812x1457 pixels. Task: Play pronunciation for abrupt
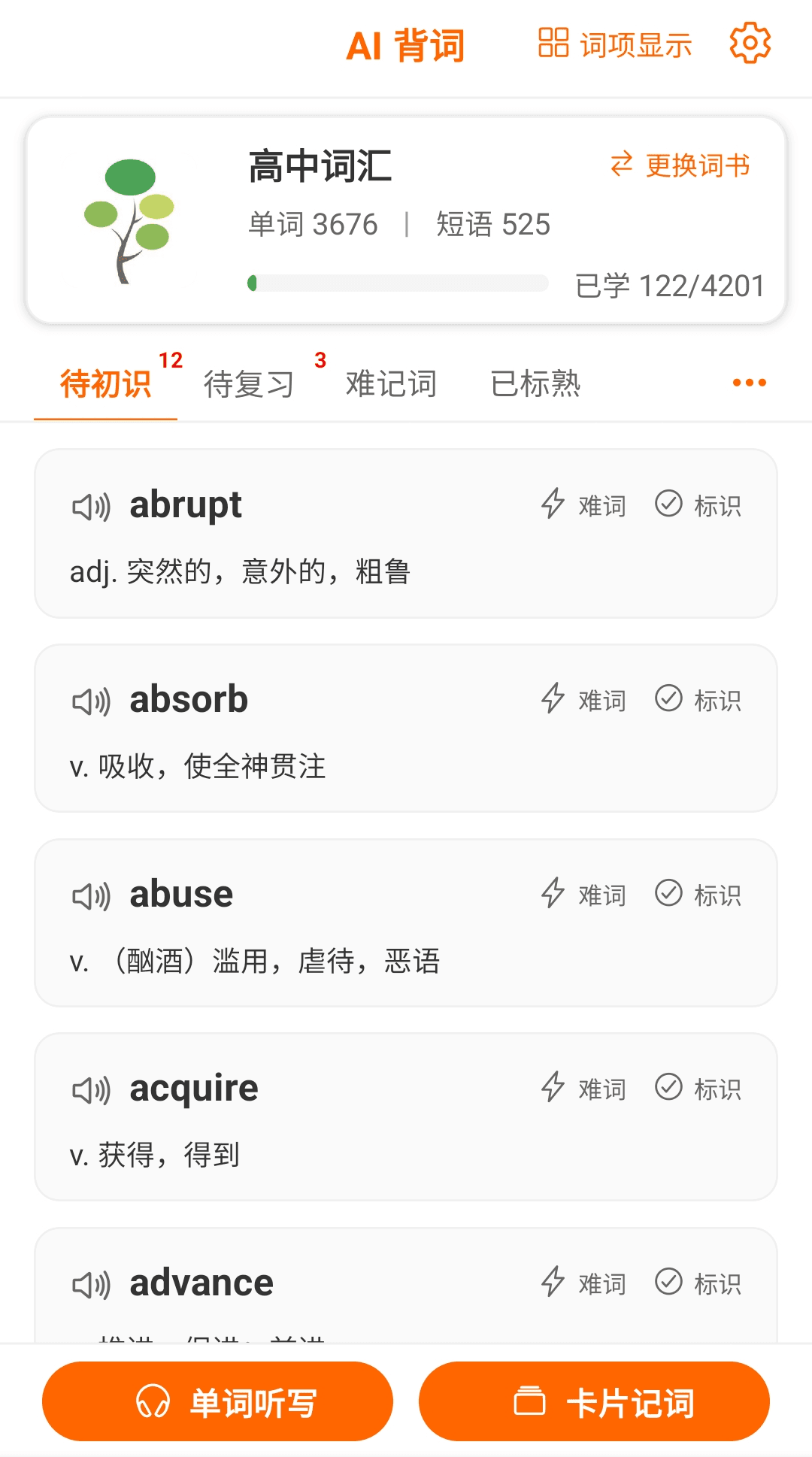click(92, 504)
